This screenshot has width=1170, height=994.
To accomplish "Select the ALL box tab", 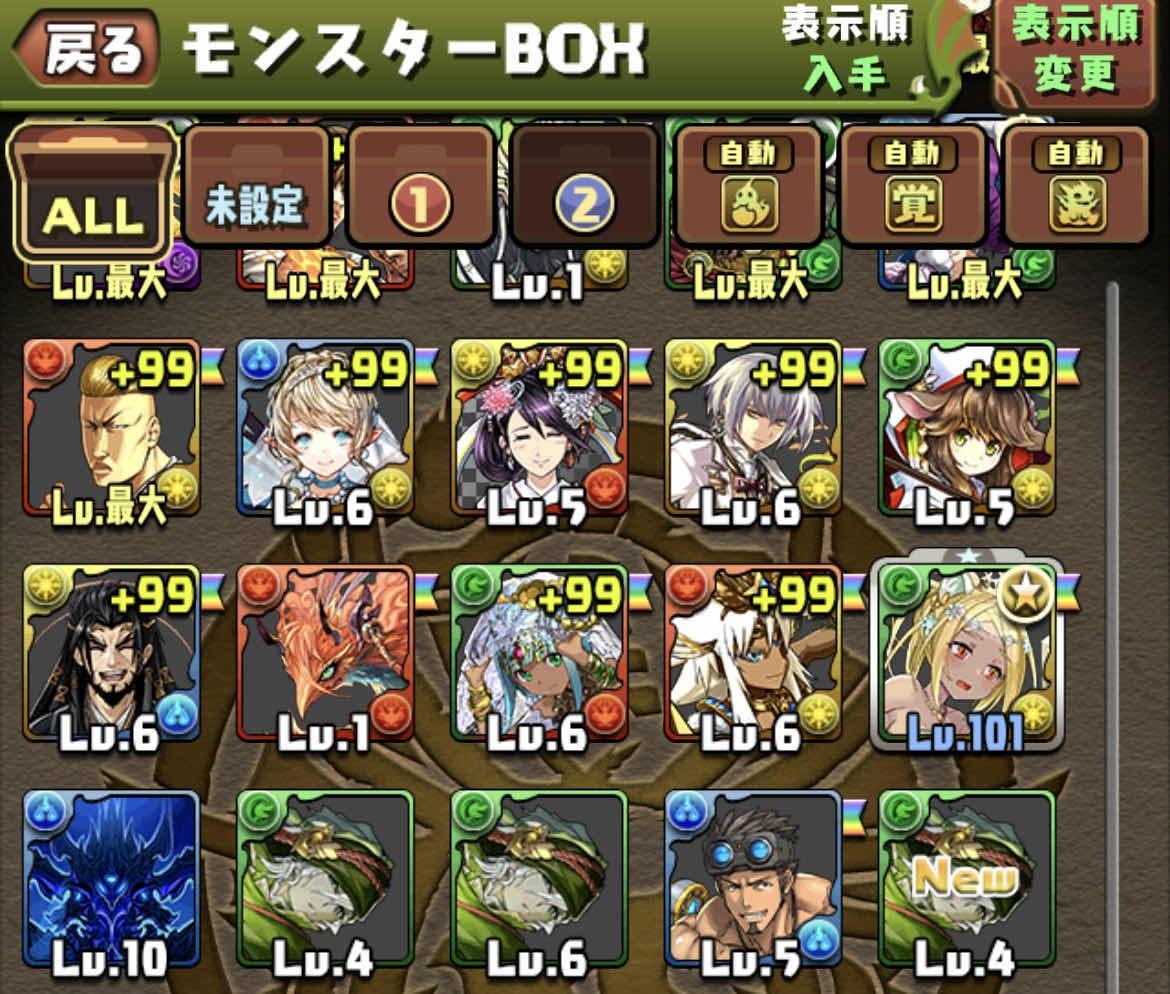I will pos(92,188).
